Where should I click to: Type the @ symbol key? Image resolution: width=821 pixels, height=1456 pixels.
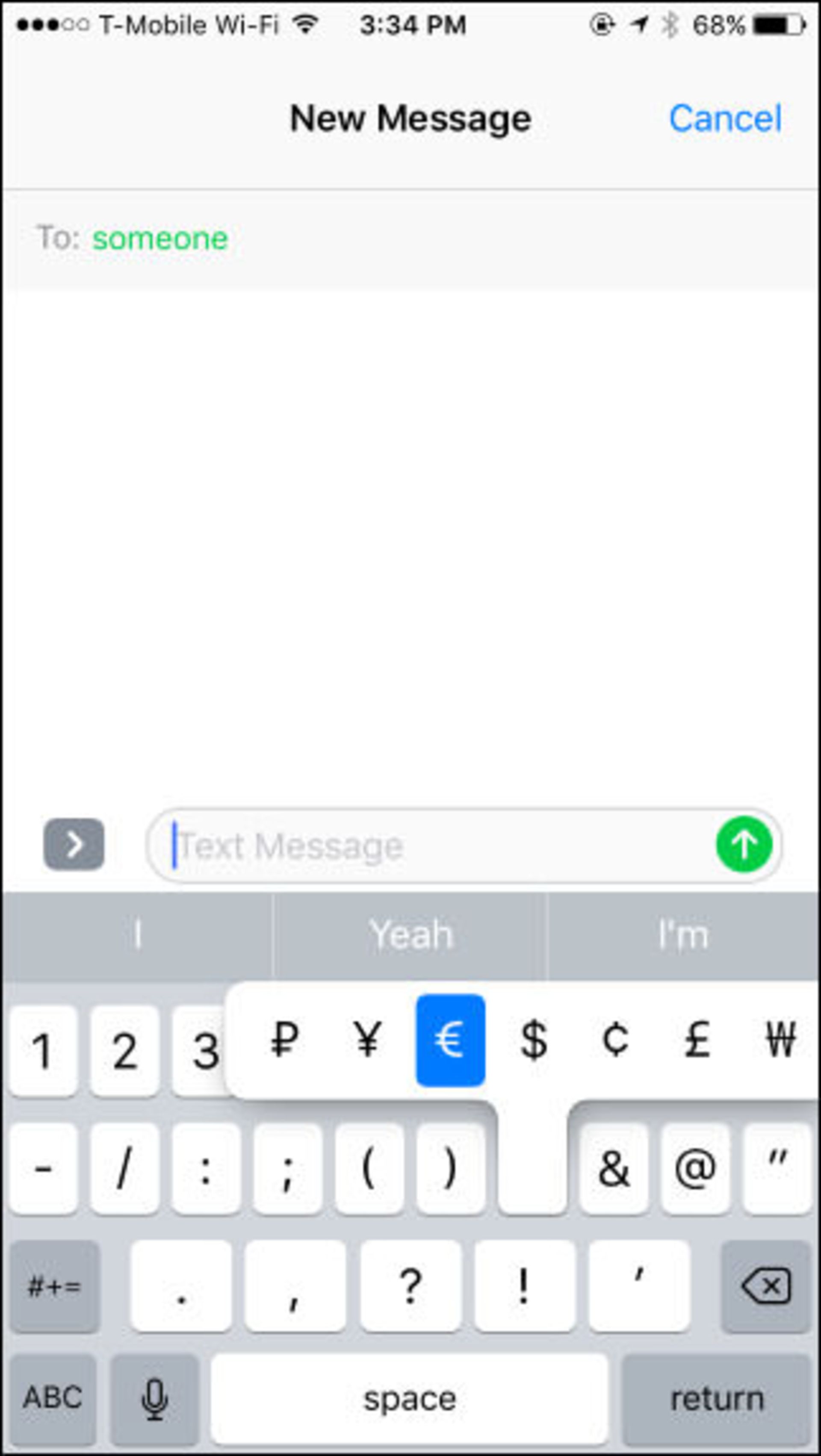click(695, 1168)
